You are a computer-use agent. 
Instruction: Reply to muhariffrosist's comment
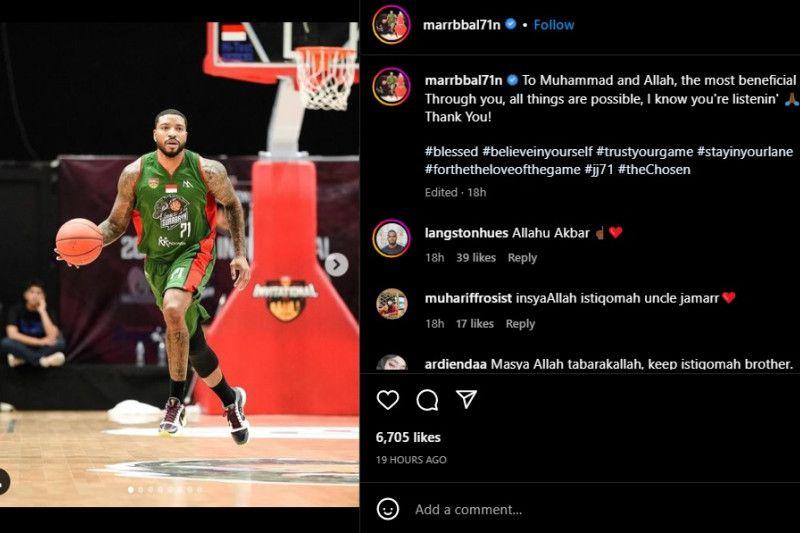(x=520, y=324)
